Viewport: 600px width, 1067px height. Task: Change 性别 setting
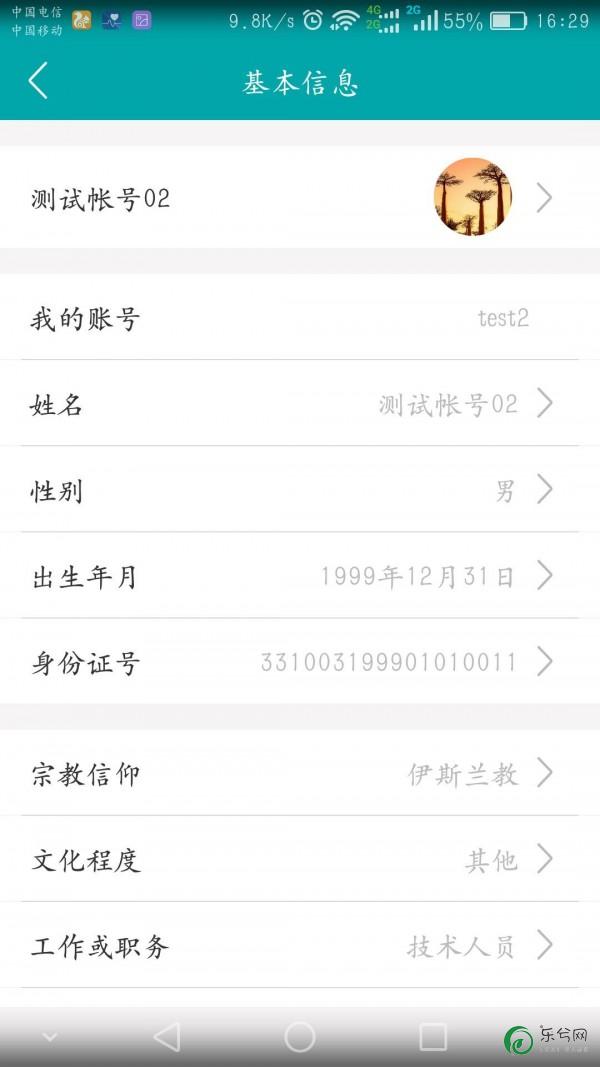(300, 490)
